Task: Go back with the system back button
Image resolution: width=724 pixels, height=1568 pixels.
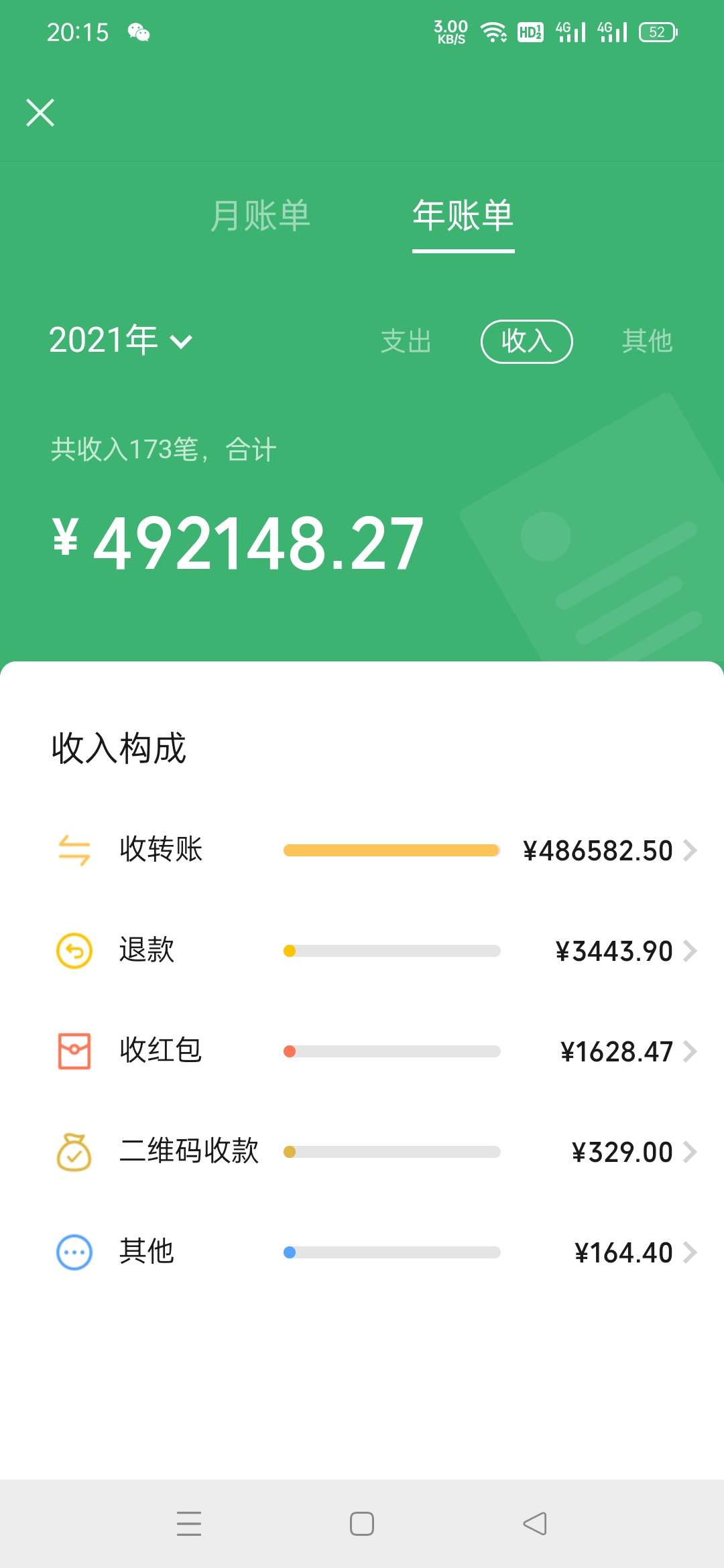Action: [535, 1523]
